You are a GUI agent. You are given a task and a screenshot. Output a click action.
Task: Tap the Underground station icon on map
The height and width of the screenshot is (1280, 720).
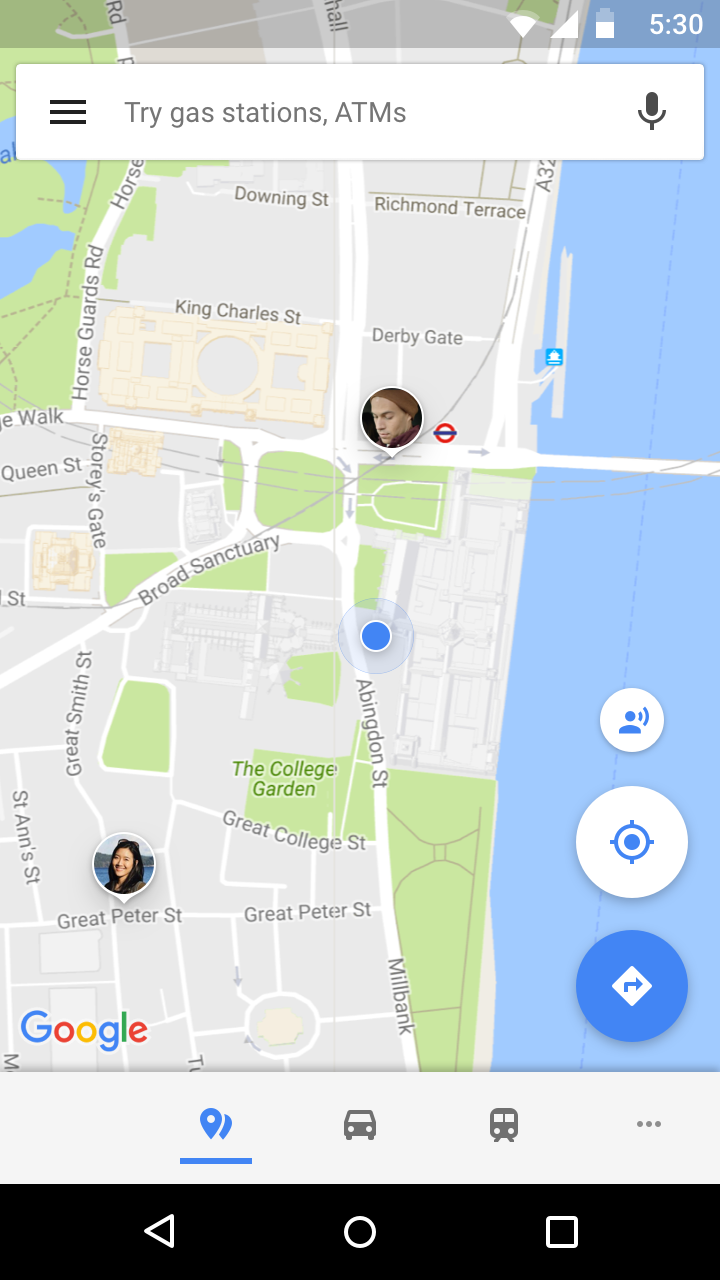click(x=446, y=433)
